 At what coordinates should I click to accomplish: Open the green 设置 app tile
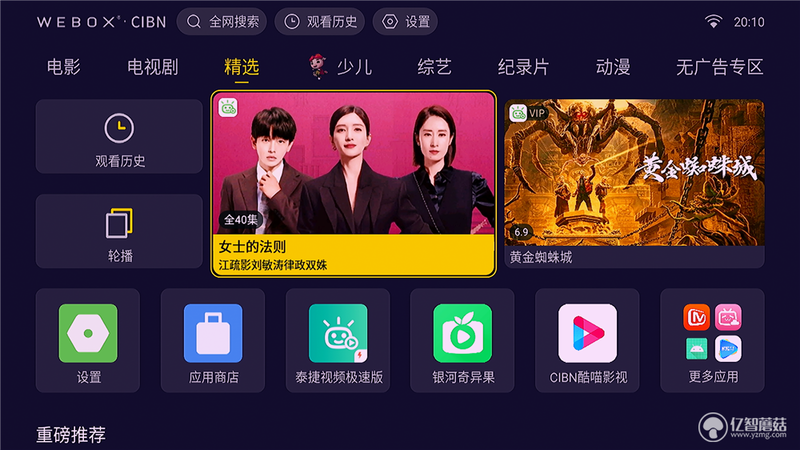pos(88,341)
